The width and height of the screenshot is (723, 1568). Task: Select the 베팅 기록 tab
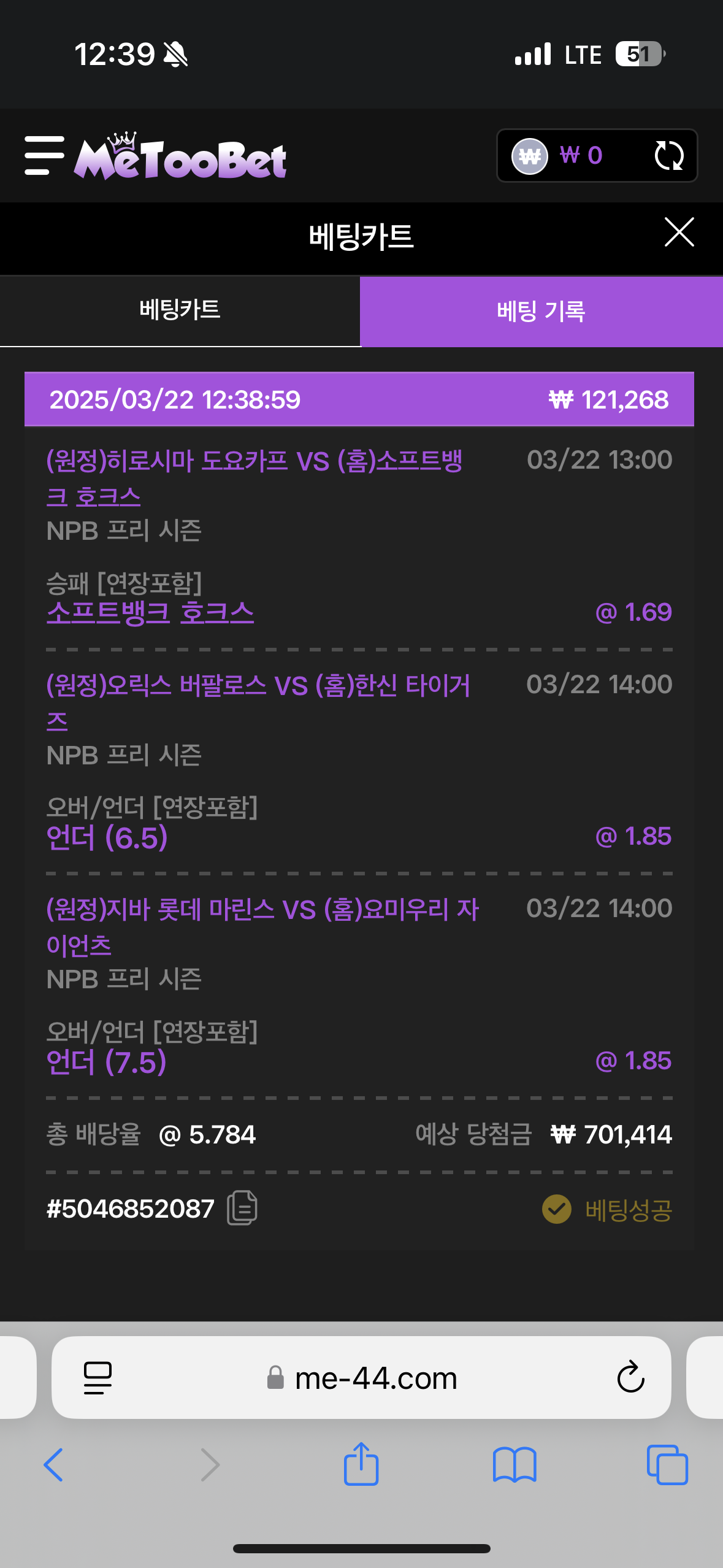(541, 312)
